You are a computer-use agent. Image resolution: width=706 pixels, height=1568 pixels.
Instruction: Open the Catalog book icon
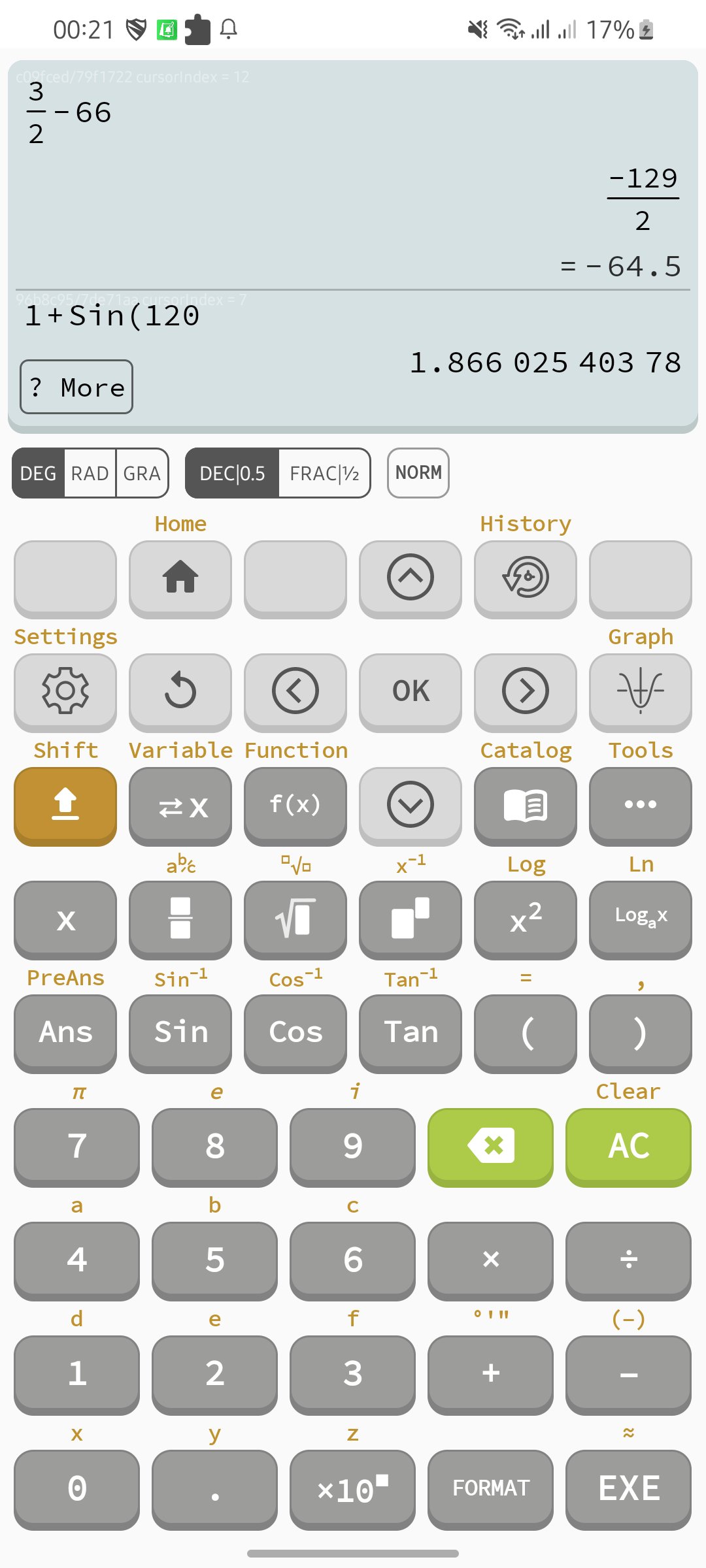click(x=526, y=804)
